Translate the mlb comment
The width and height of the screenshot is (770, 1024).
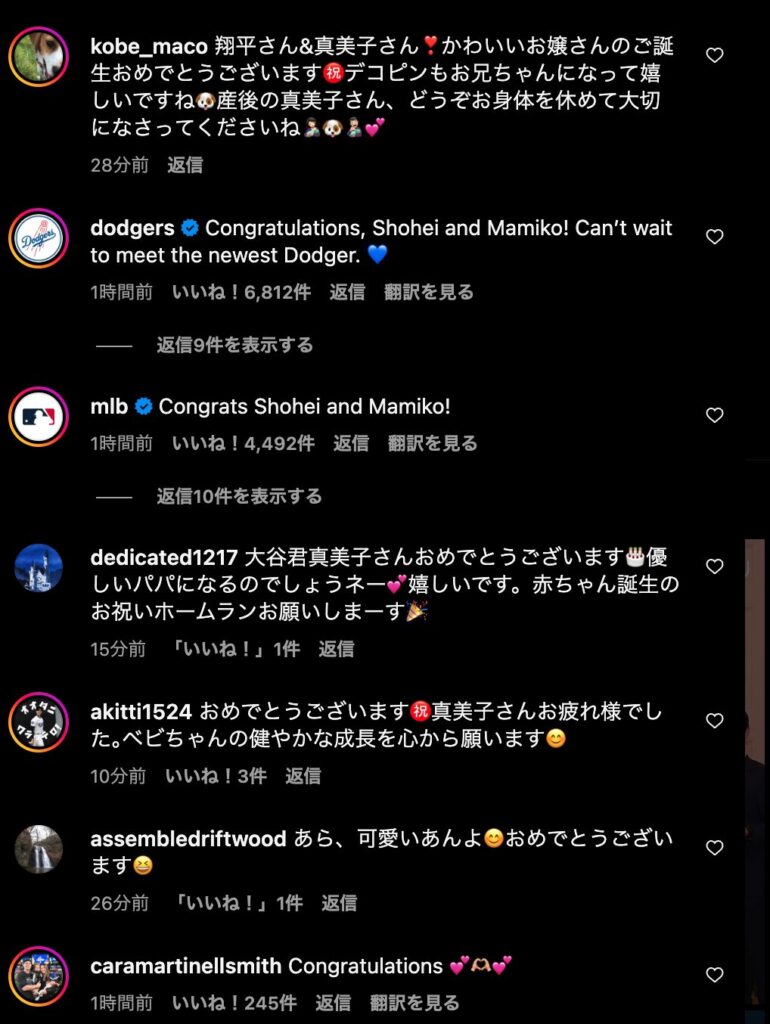[432, 443]
